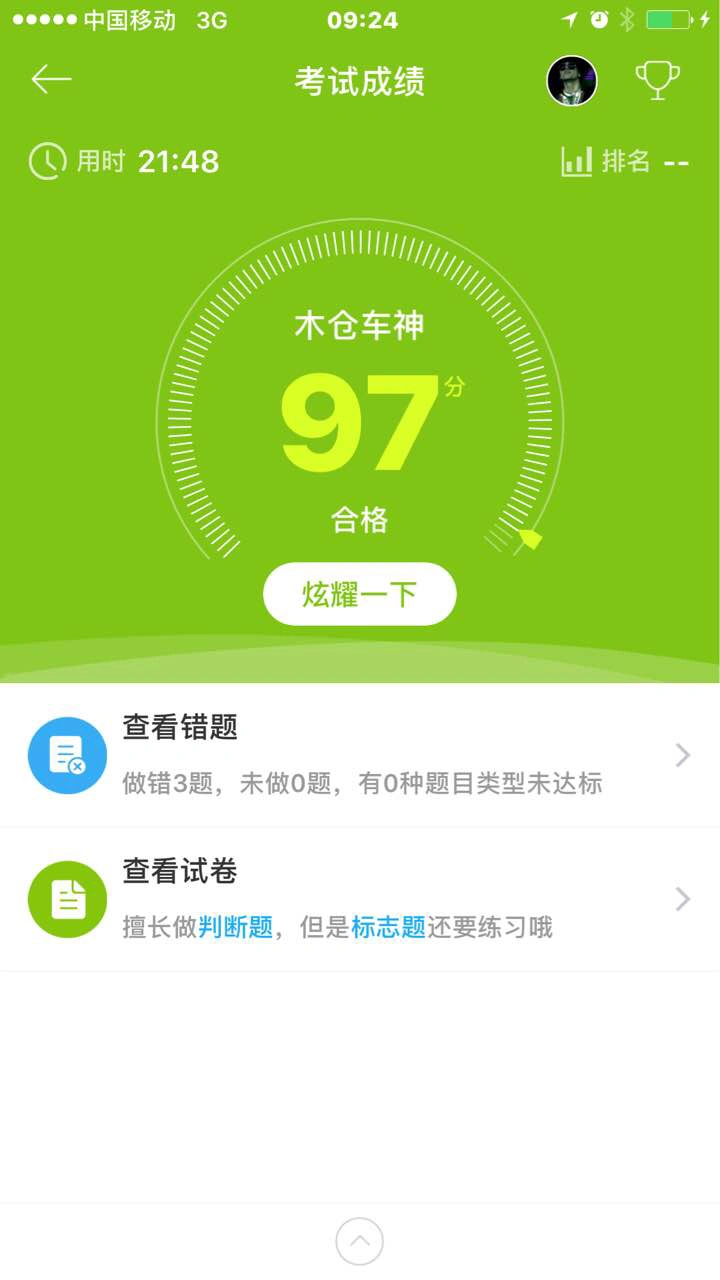The image size is (720, 1280).
Task: Open the trophy leaderboard icon
Action: pyautogui.click(x=657, y=81)
